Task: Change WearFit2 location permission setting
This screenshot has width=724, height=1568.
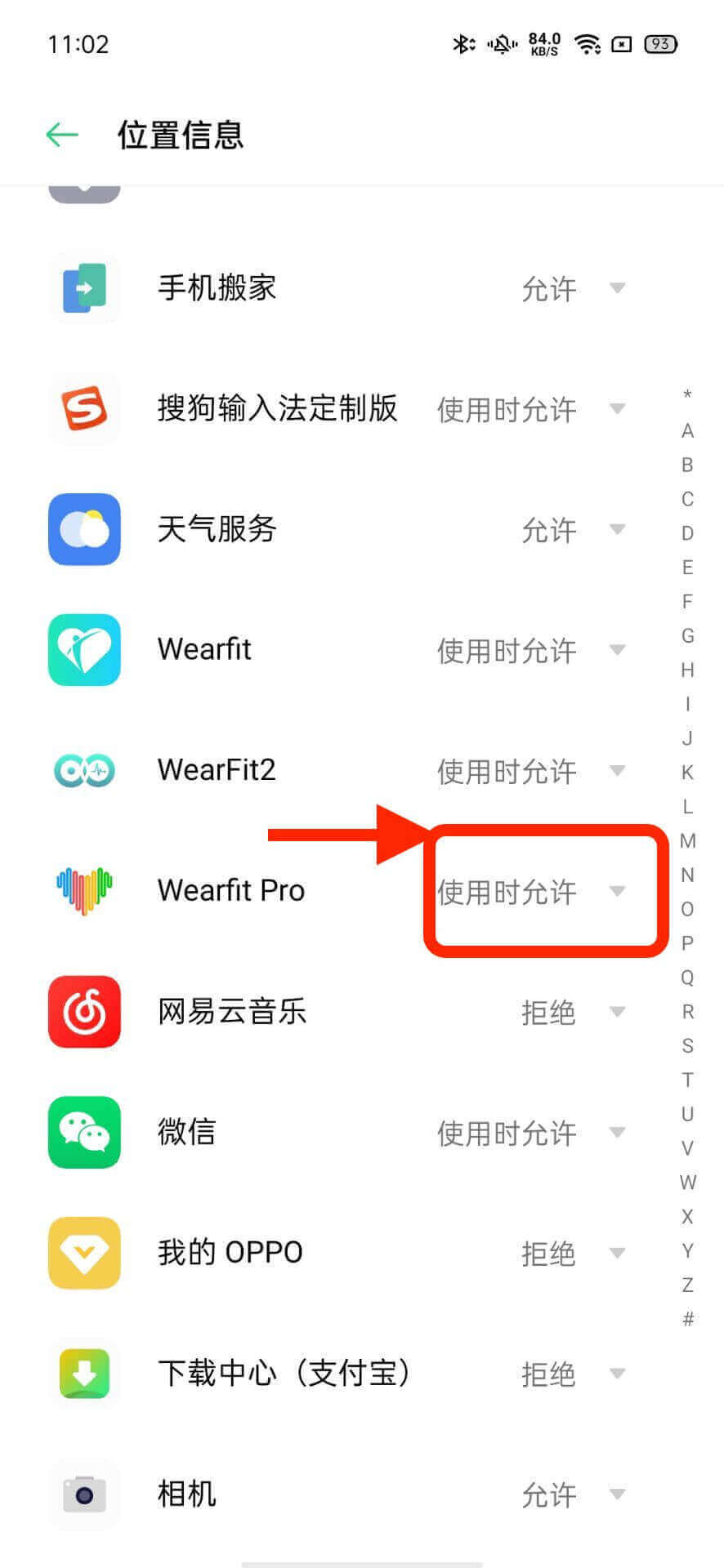Action: point(617,770)
